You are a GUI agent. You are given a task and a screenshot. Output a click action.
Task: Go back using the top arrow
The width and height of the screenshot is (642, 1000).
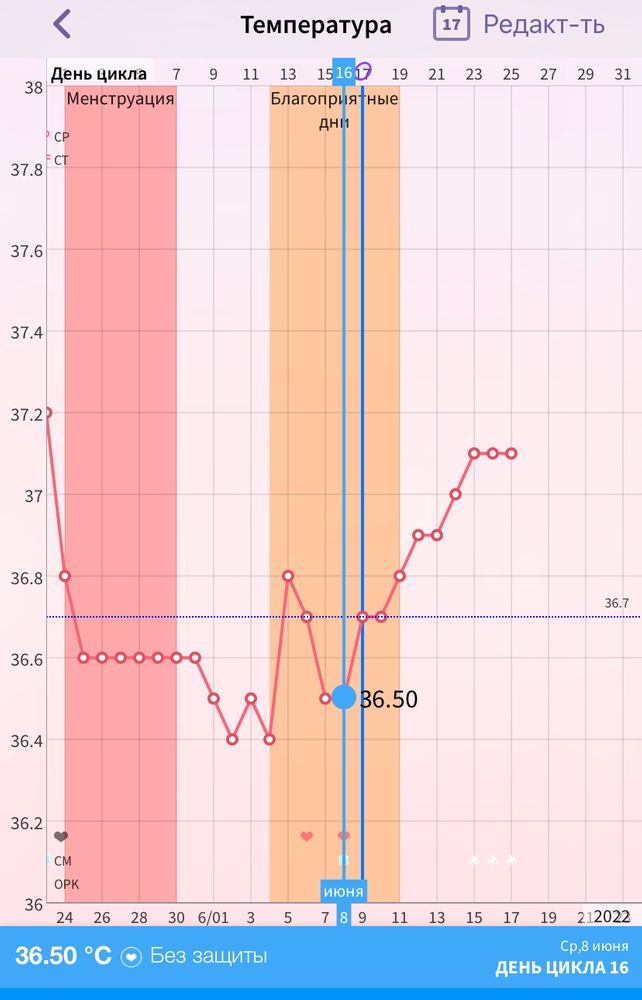tap(62, 24)
